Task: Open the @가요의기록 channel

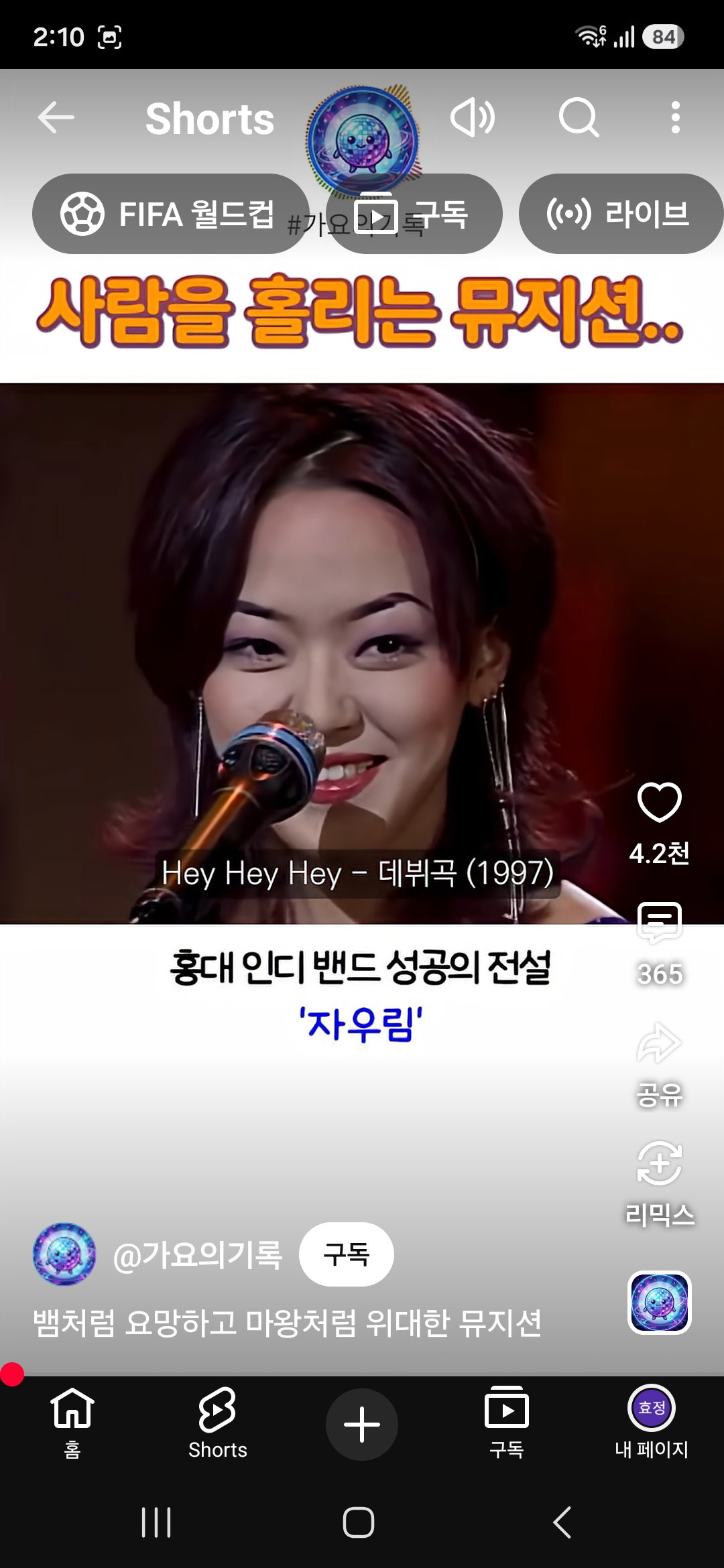Action: pos(197,1254)
